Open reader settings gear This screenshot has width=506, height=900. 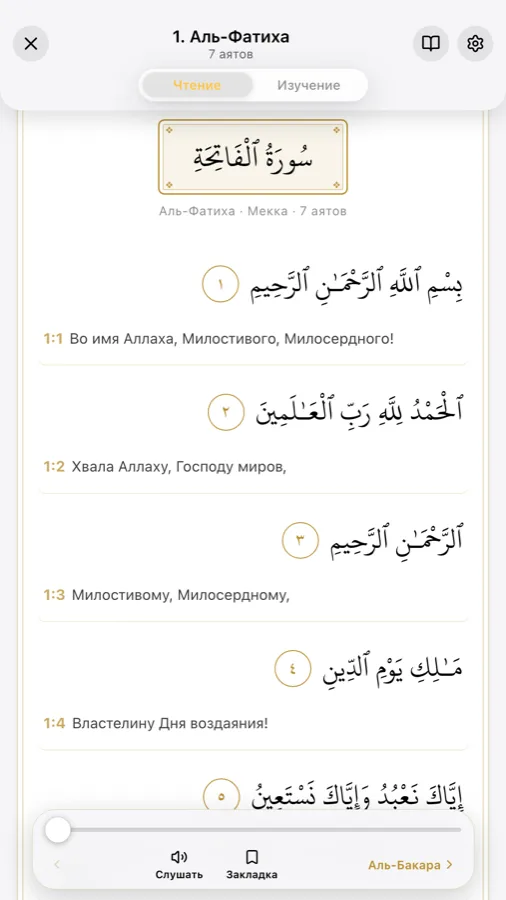coord(475,44)
